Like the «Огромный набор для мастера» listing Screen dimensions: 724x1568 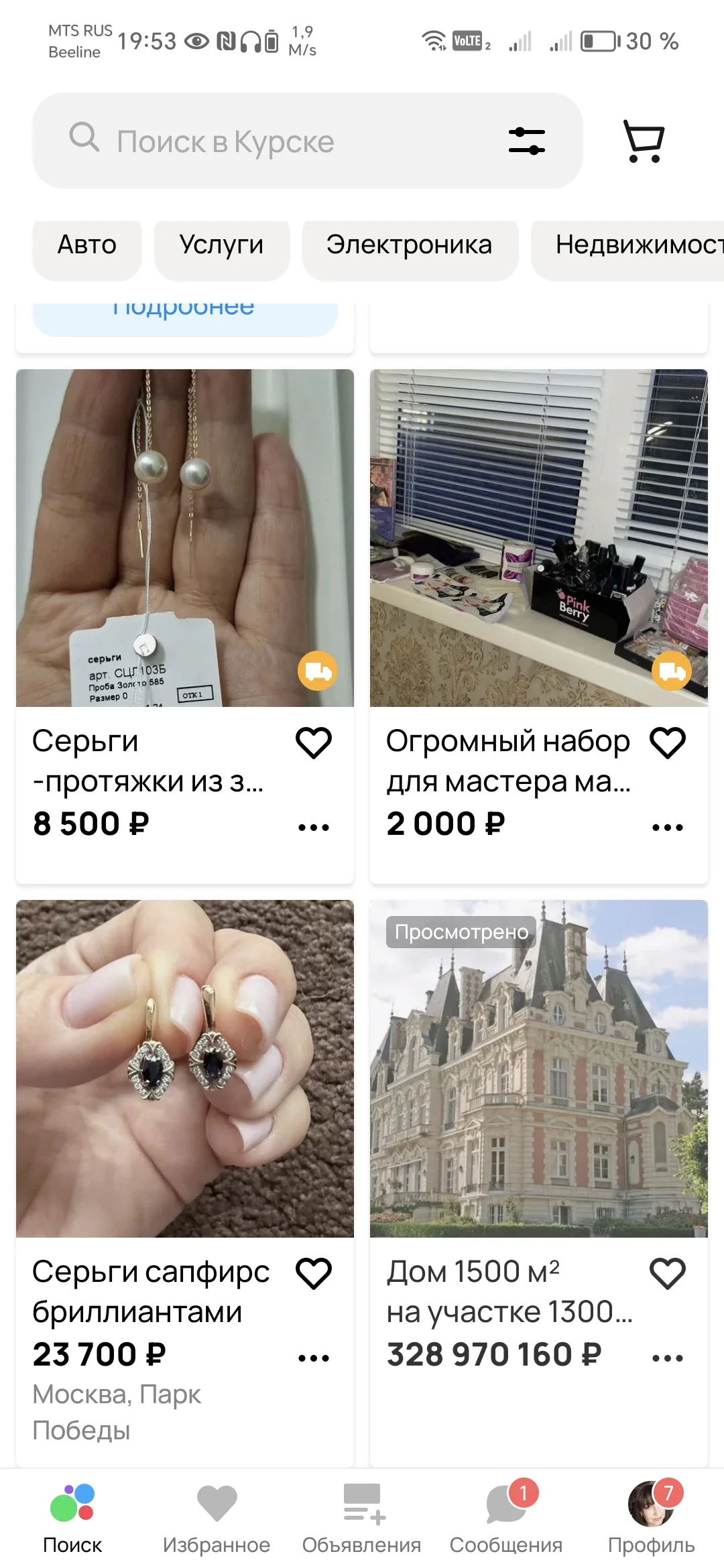click(668, 742)
